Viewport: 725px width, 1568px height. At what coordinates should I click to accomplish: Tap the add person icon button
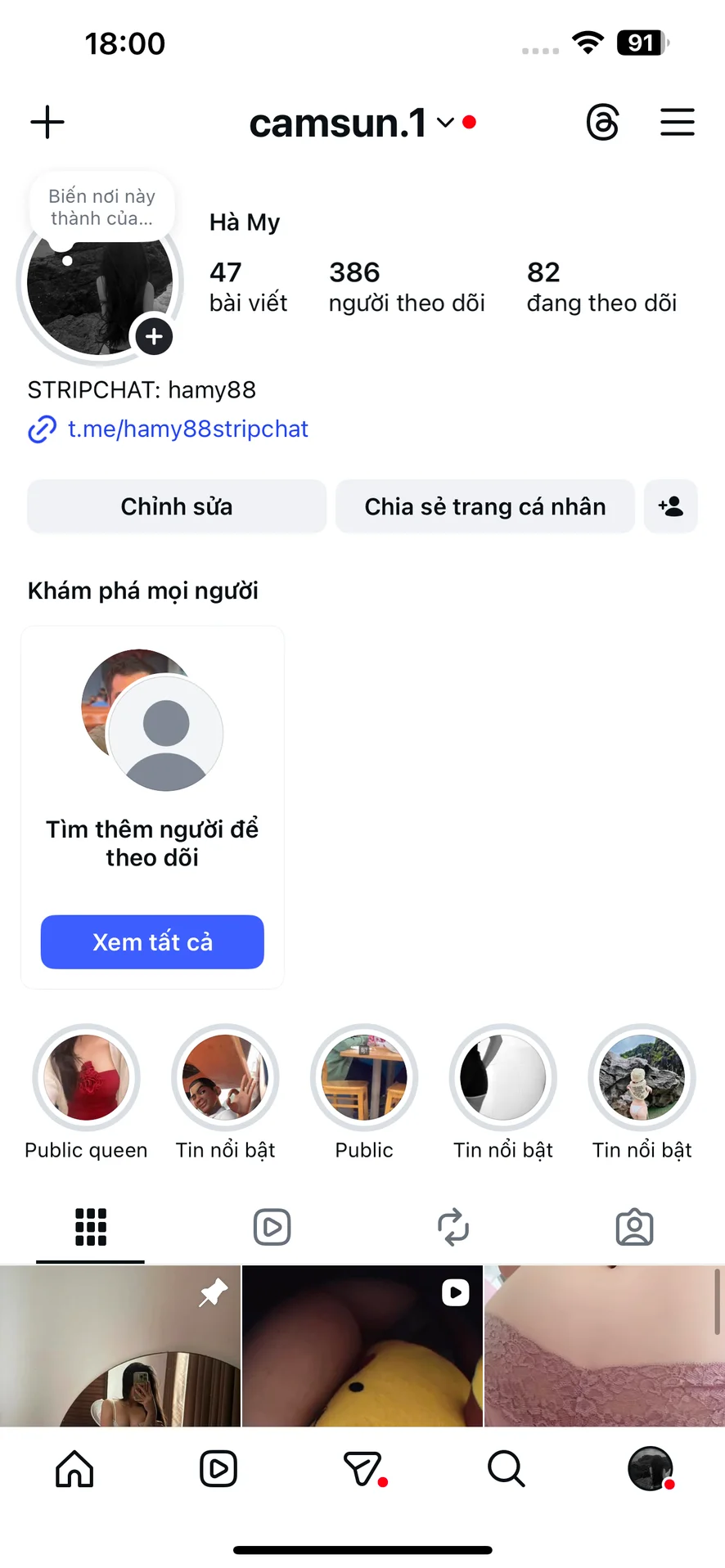[x=671, y=507]
